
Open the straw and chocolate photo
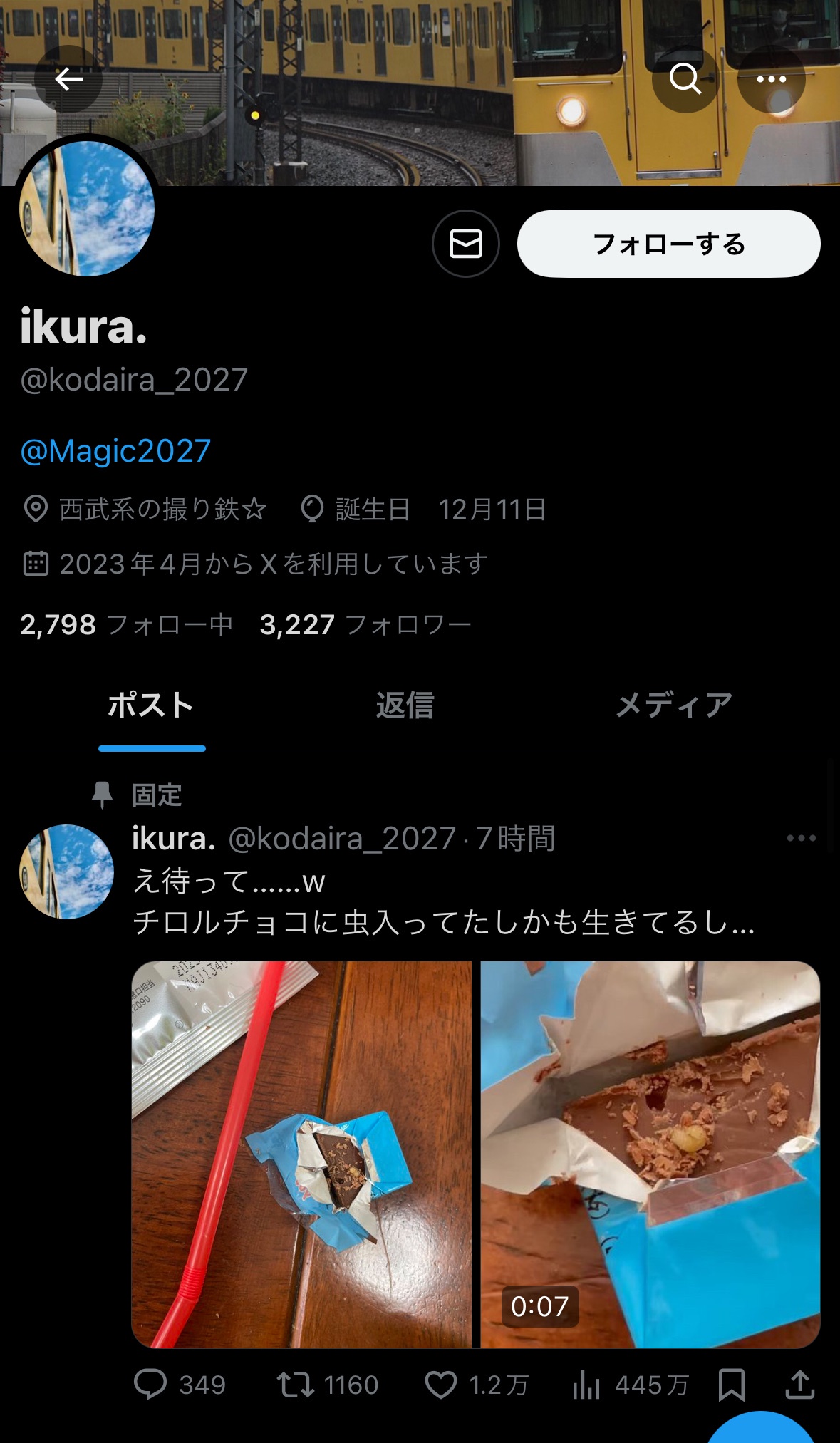(x=301, y=1154)
